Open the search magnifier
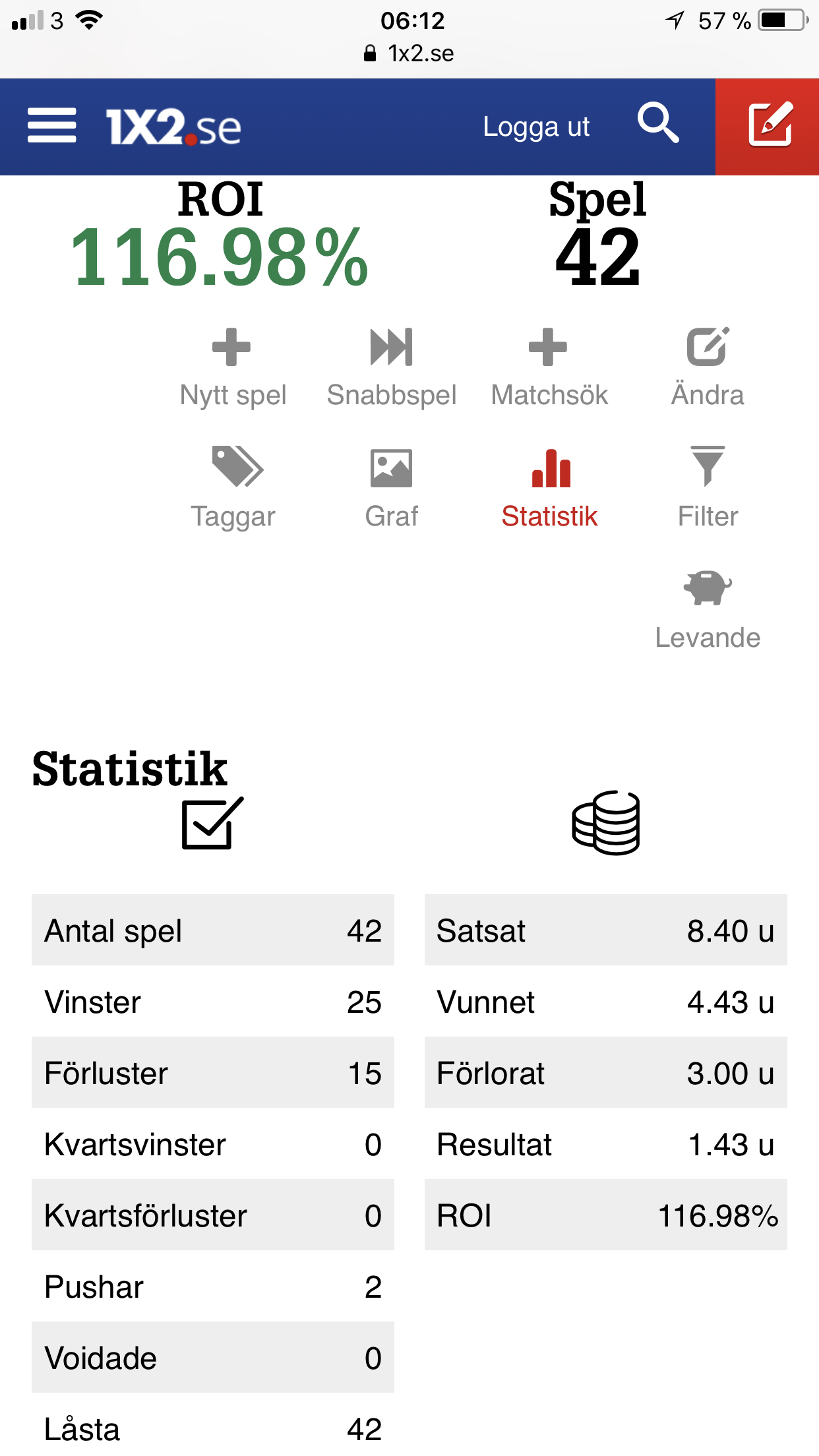819x1456 pixels. click(658, 123)
